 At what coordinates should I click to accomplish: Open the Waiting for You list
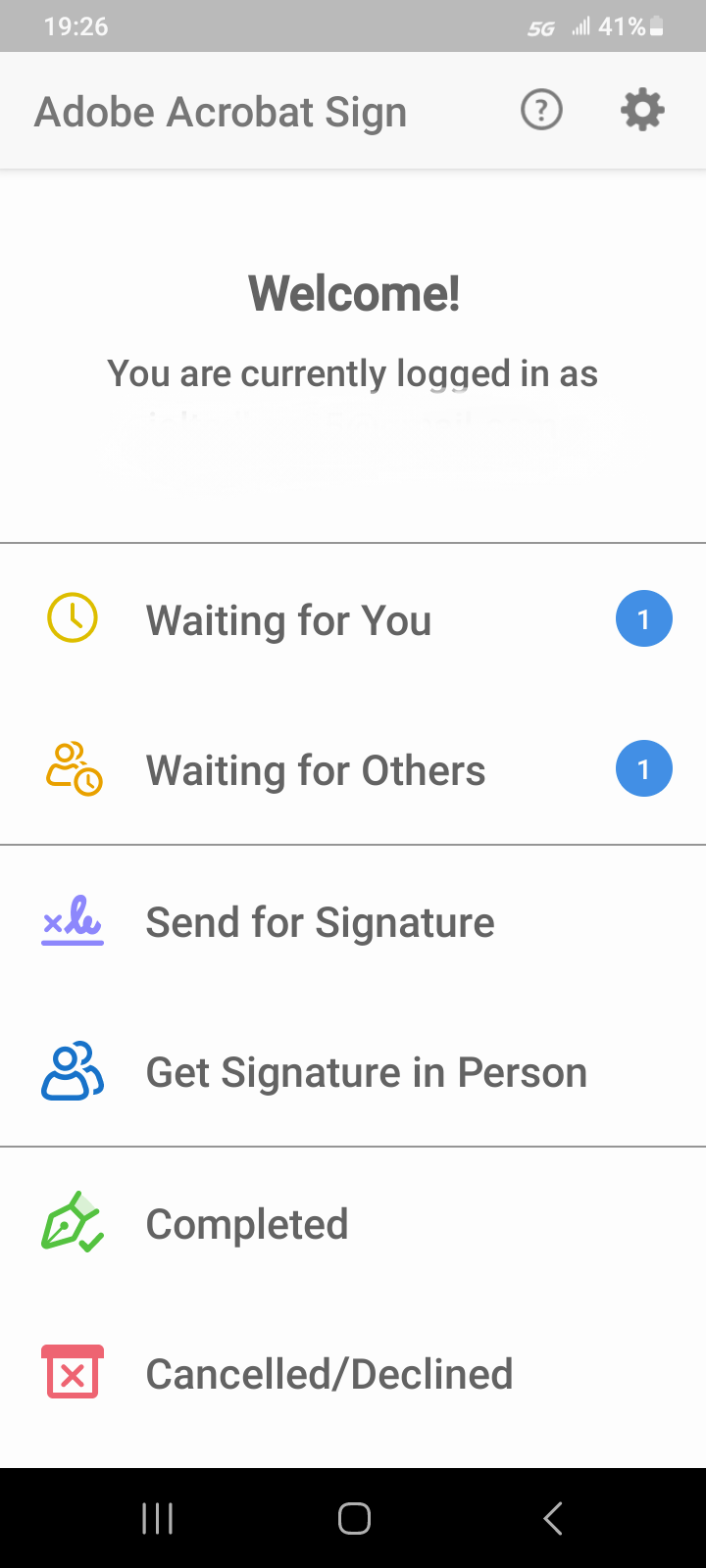coord(288,618)
